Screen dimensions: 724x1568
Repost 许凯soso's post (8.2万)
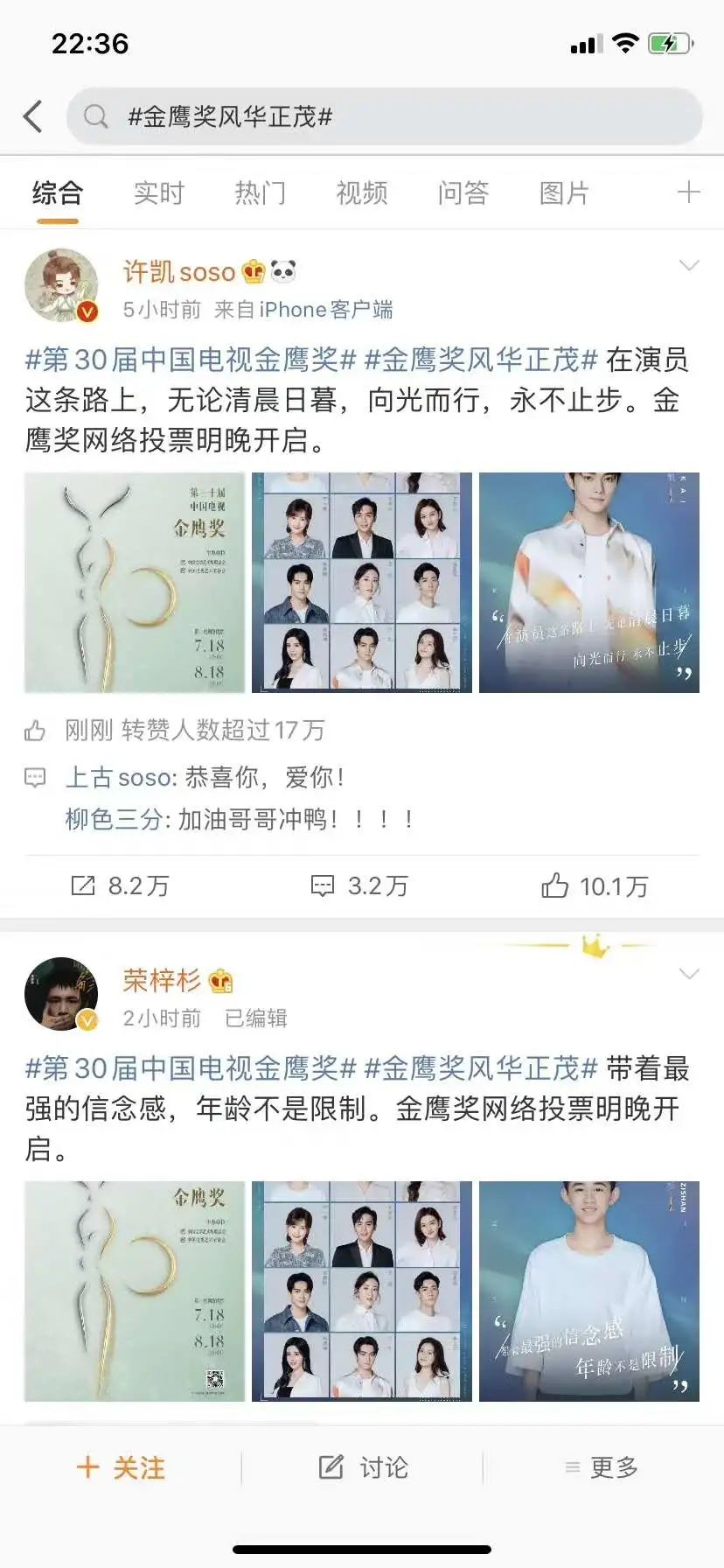[120, 886]
